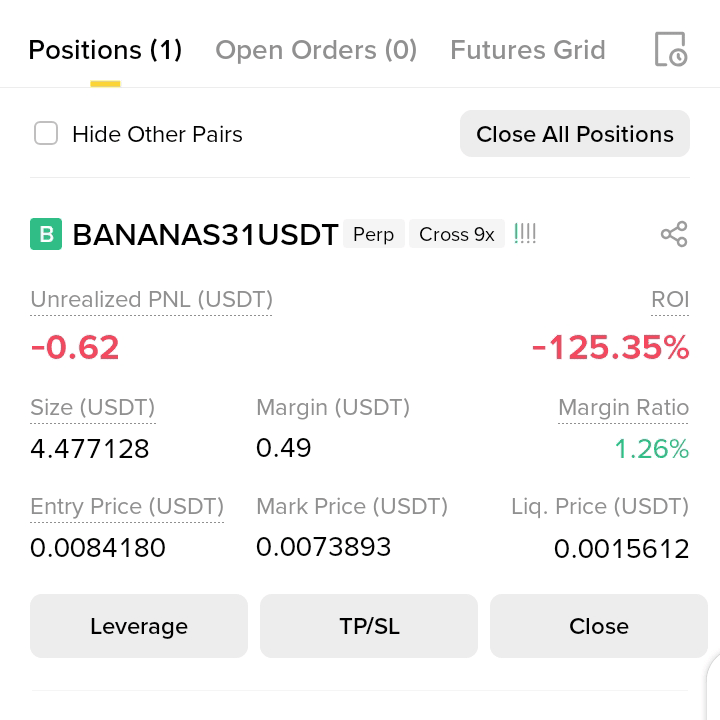Open the Futures Grid tab

coord(528,50)
